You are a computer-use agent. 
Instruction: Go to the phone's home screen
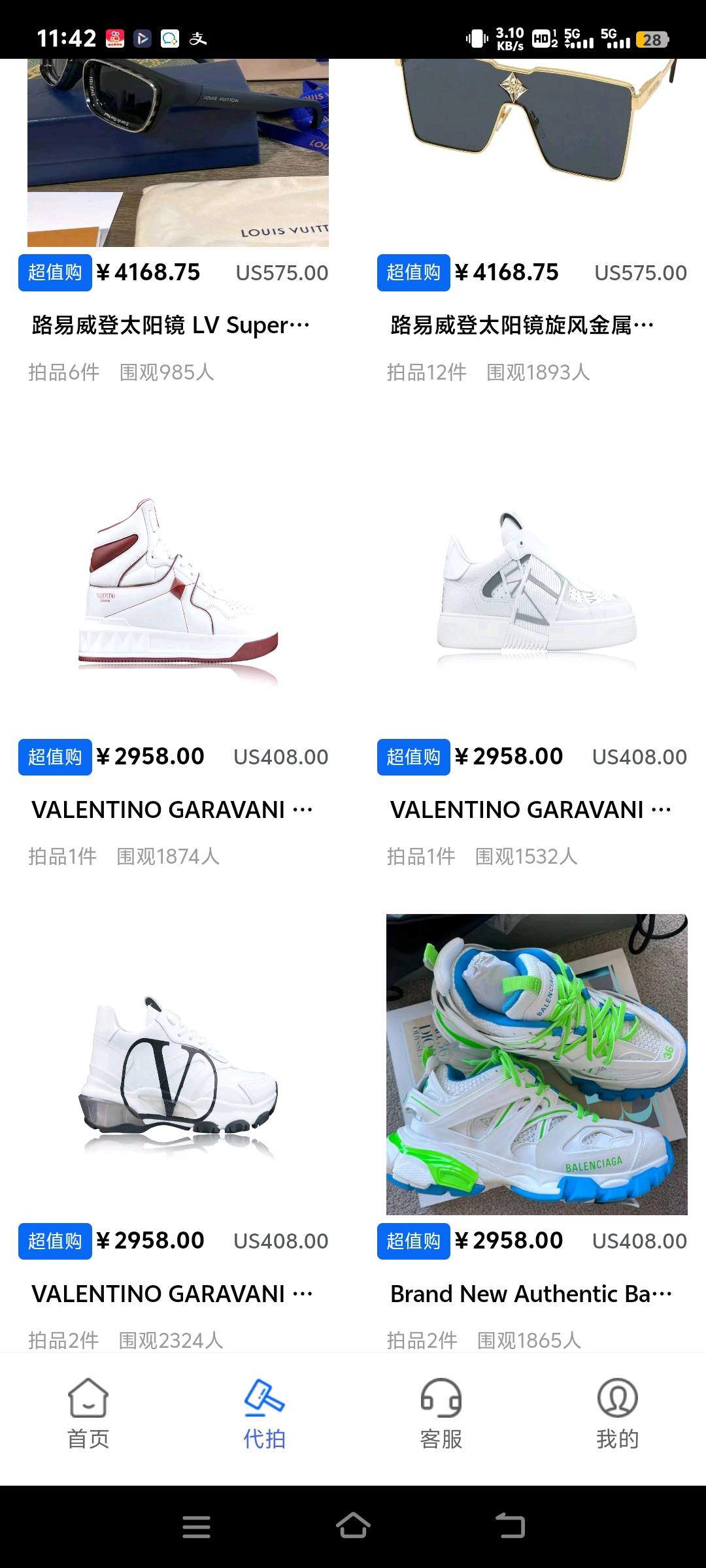(353, 1527)
